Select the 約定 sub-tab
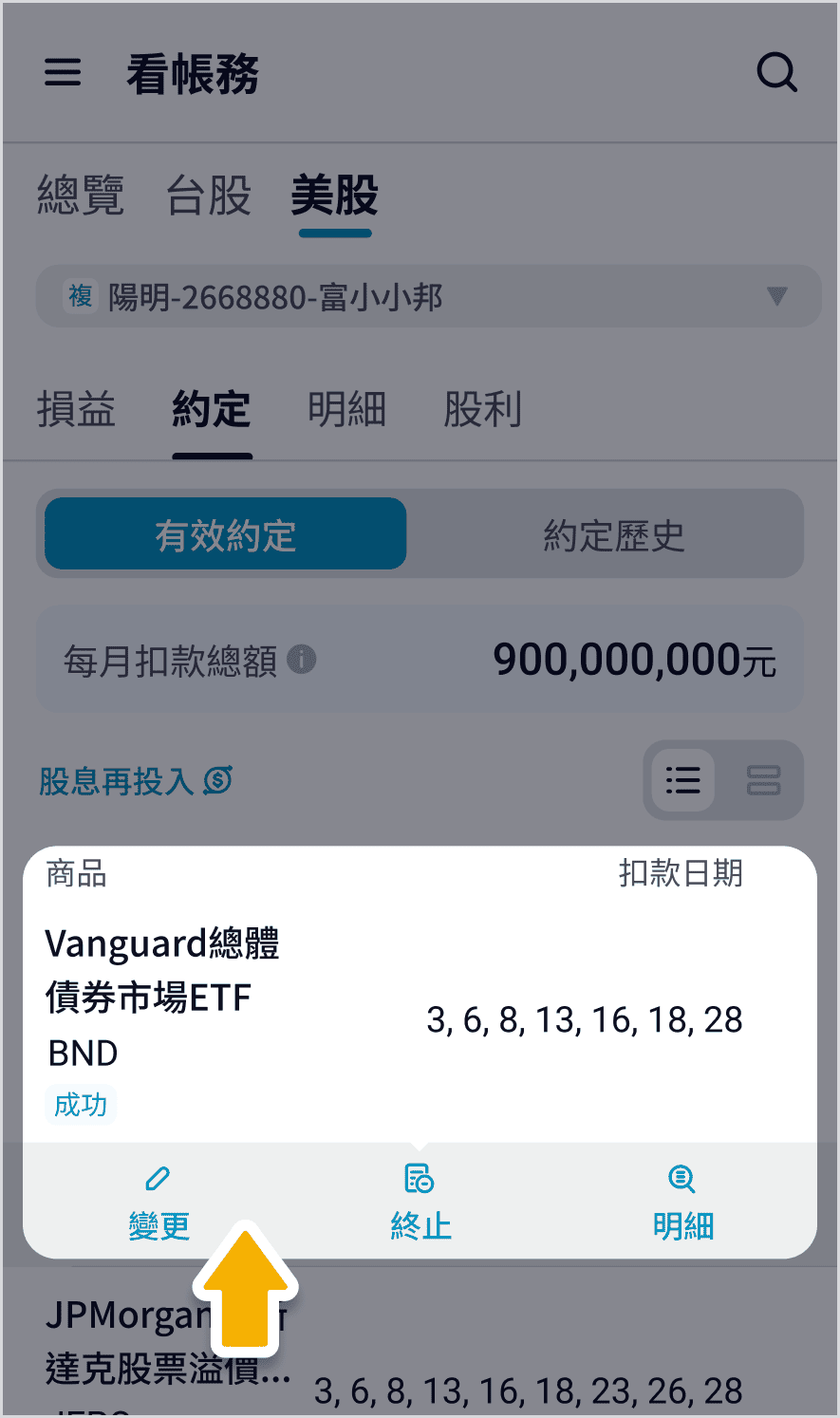The width and height of the screenshot is (840, 1418). pos(212,410)
